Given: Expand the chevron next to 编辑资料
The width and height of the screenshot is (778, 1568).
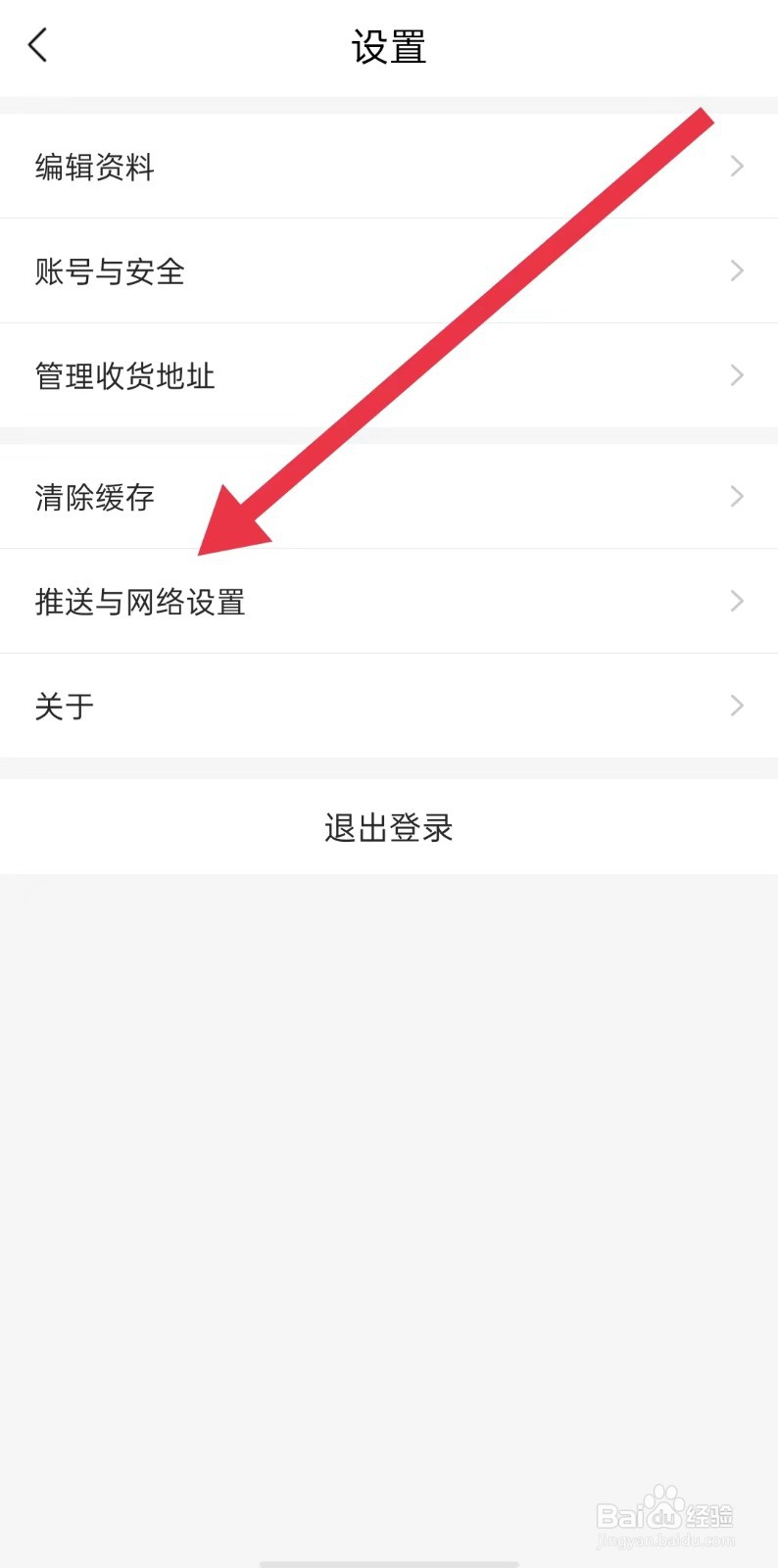Looking at the screenshot, I should pos(737,166).
